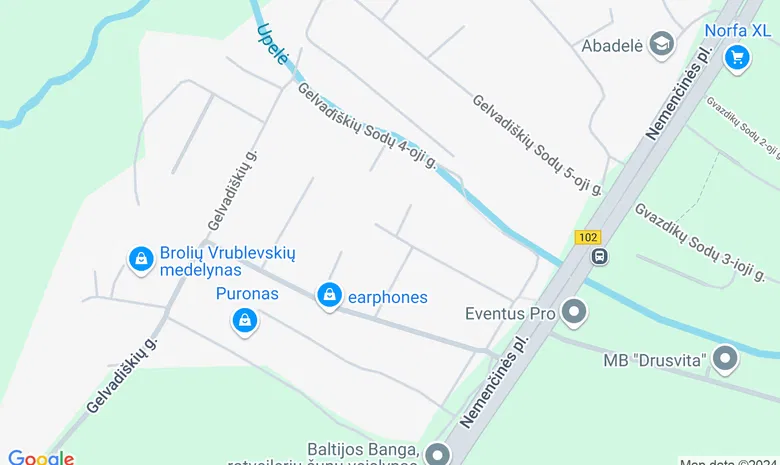The image size is (780, 465).
Task: Select the Baltijos Banga place pin
Action: click(437, 454)
